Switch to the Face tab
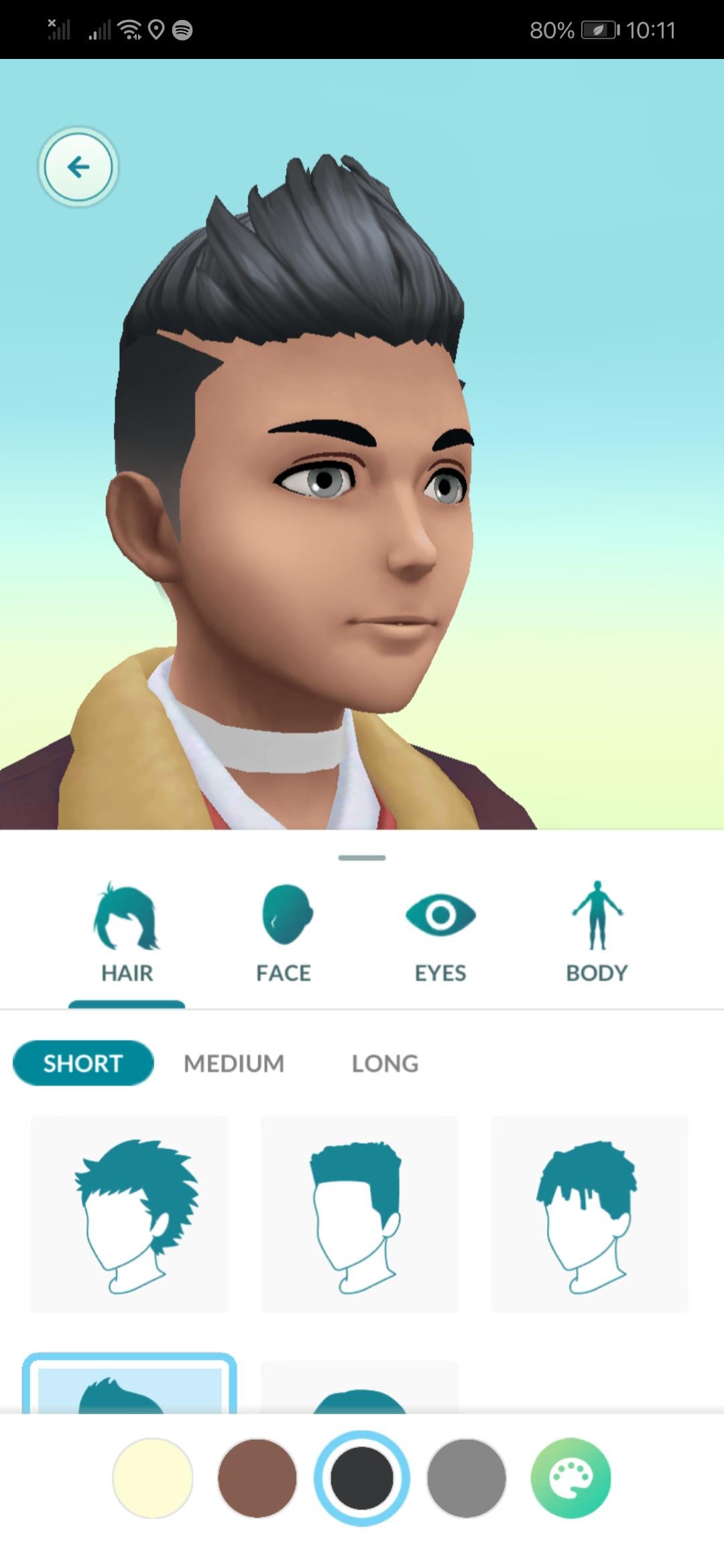The image size is (724, 1568). point(284,933)
